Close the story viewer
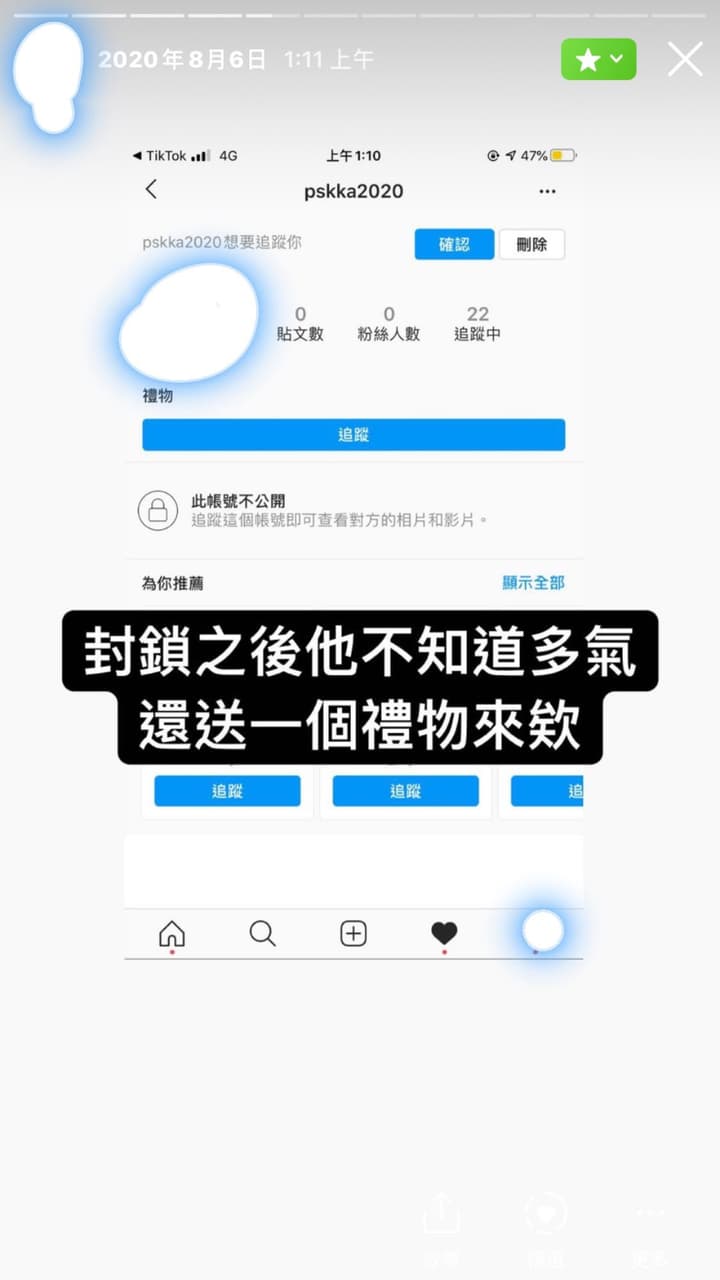 click(685, 59)
